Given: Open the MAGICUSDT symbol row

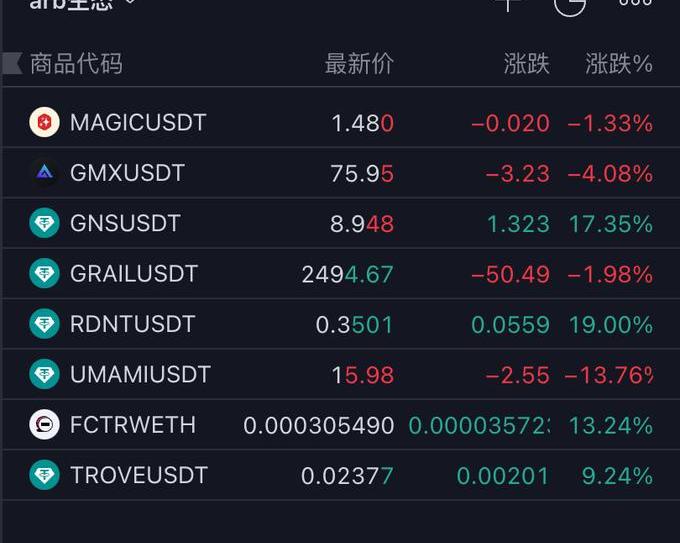Looking at the screenshot, I should [138, 123].
